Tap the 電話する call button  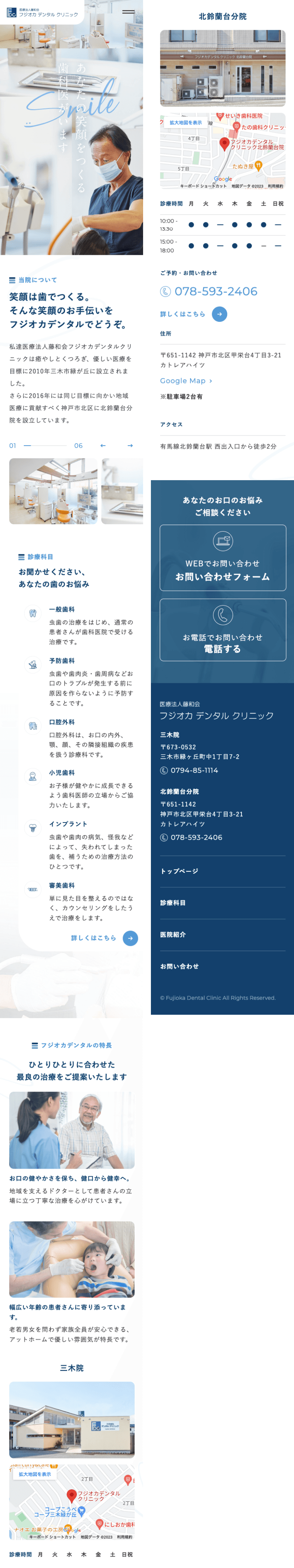(223, 630)
